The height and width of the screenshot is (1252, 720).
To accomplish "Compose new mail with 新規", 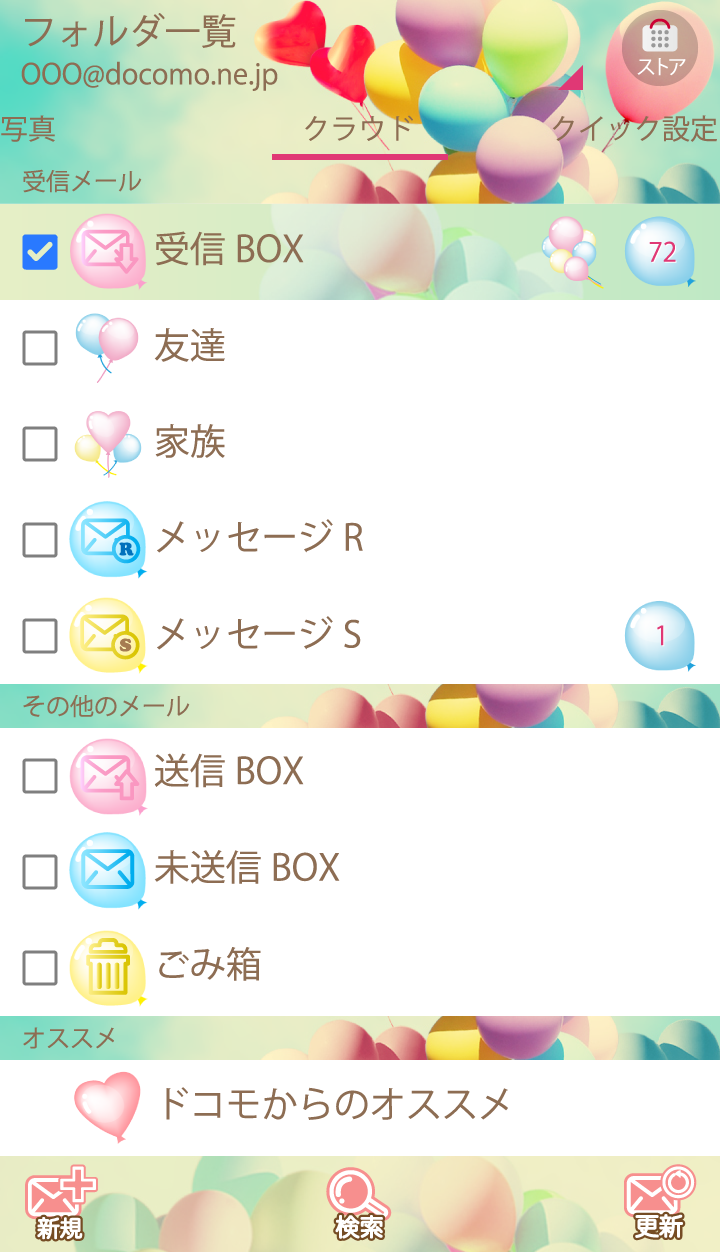I will coord(60,1205).
